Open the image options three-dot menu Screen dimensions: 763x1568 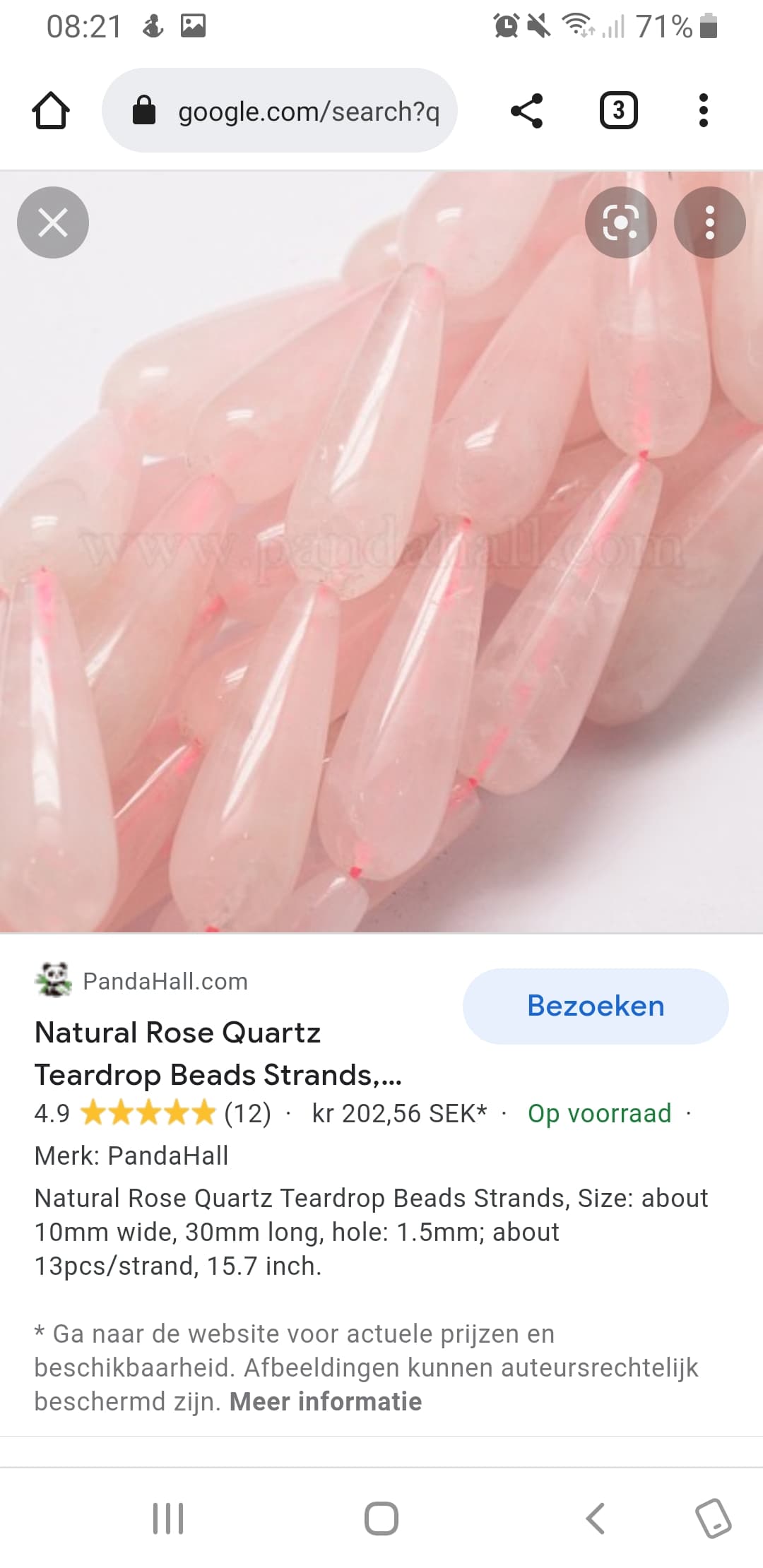[710, 222]
